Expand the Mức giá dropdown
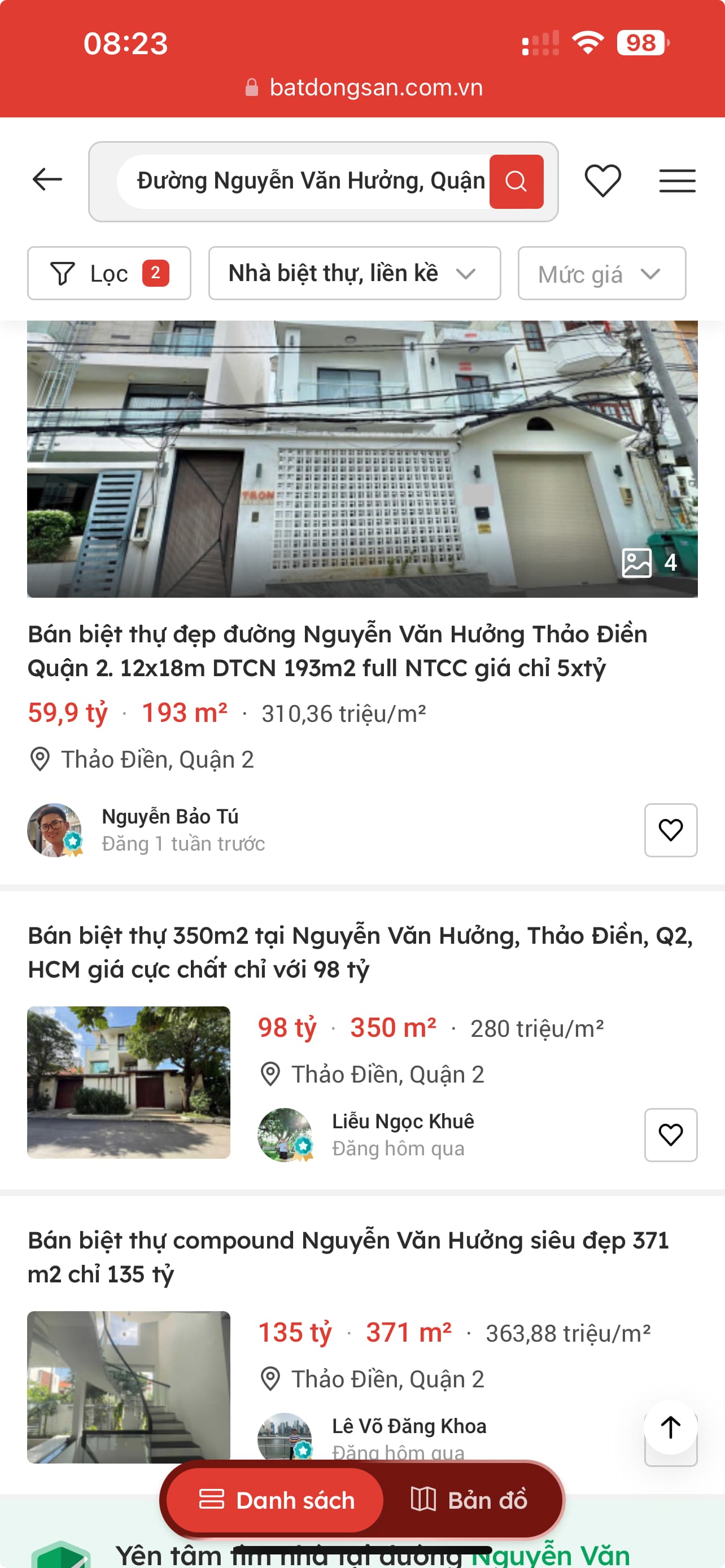The image size is (725, 1568). (601, 274)
